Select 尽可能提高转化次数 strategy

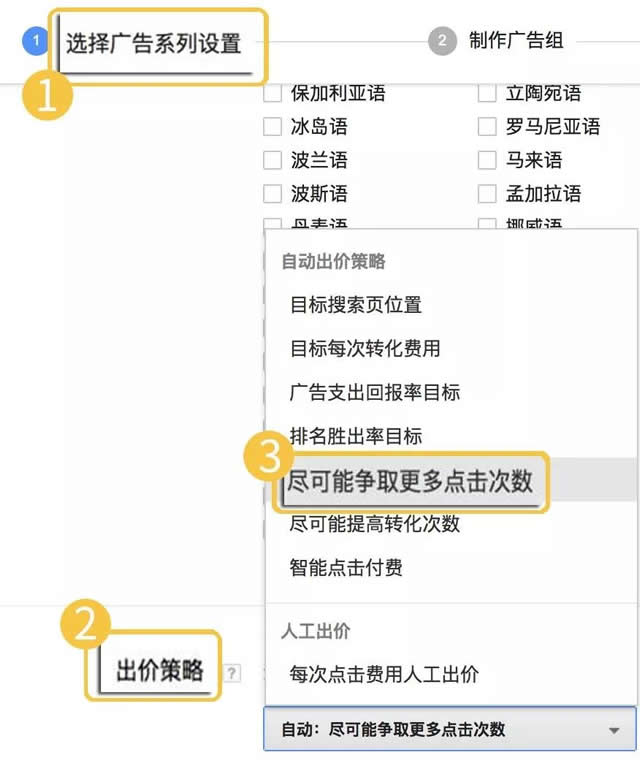pyautogui.click(x=375, y=524)
